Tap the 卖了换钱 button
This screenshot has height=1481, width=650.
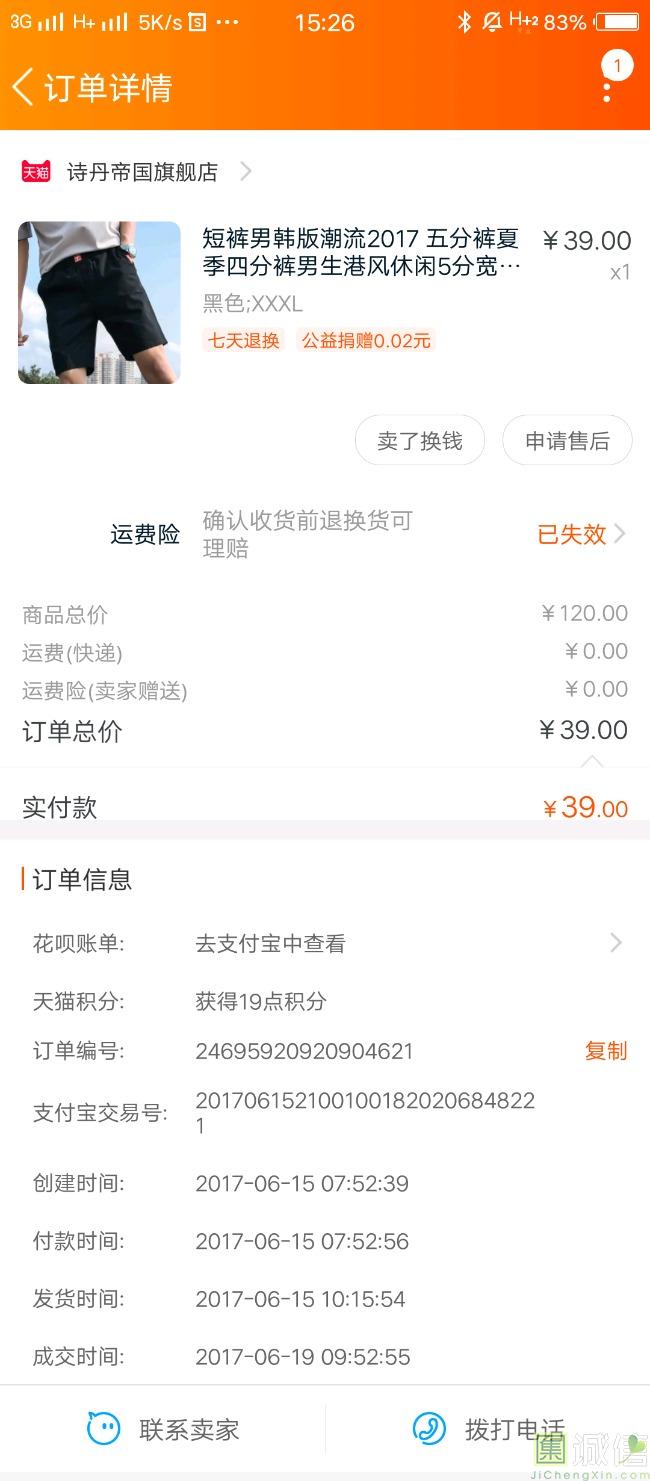pos(420,441)
